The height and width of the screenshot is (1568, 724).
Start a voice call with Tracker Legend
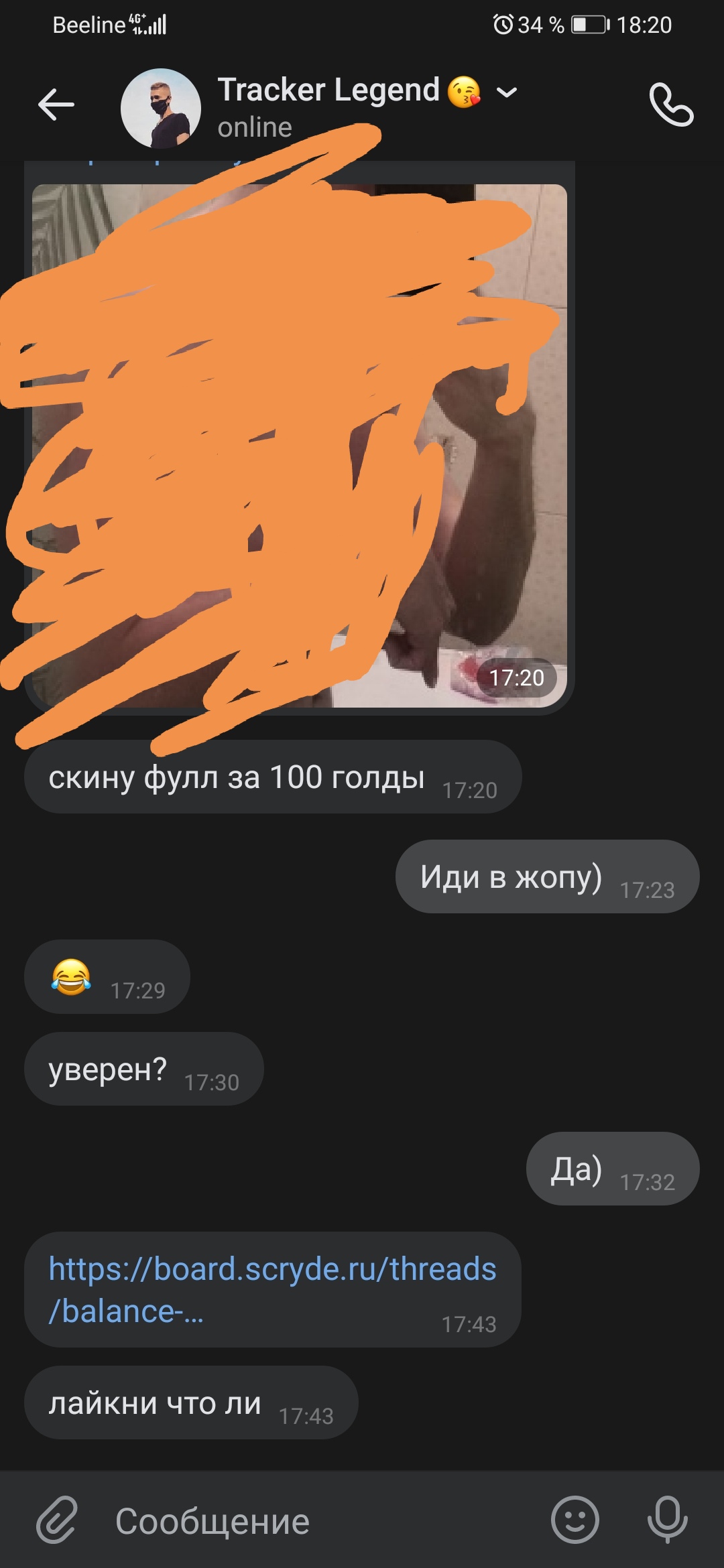tap(671, 105)
